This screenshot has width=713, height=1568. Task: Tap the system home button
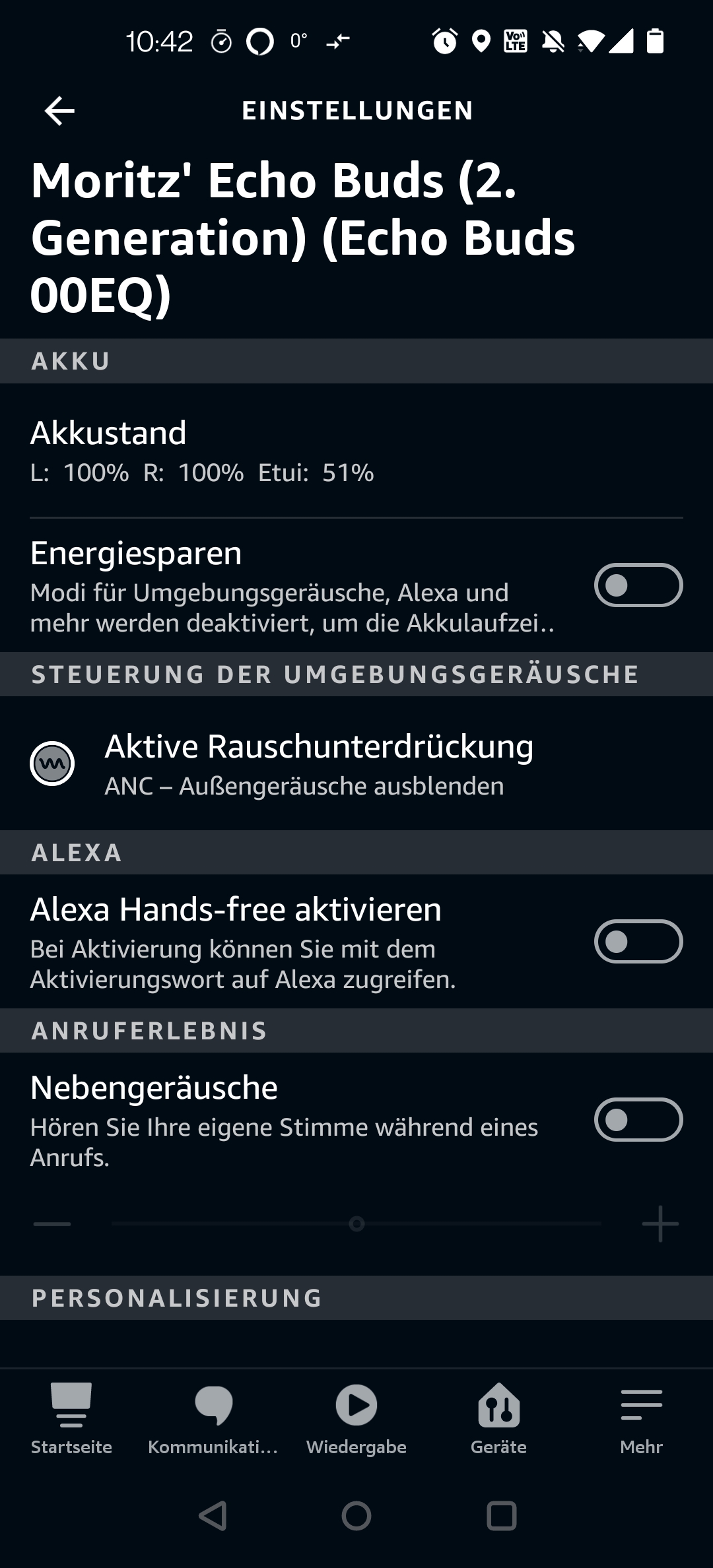[x=356, y=1516]
